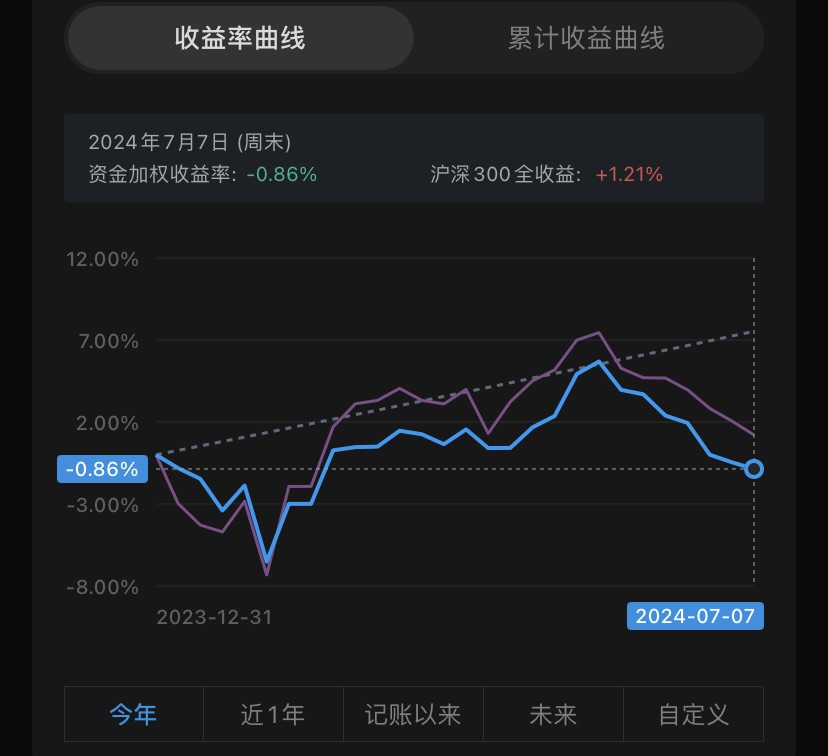Switch to the 收益率曲线 tab
828x756 pixels.
240,38
